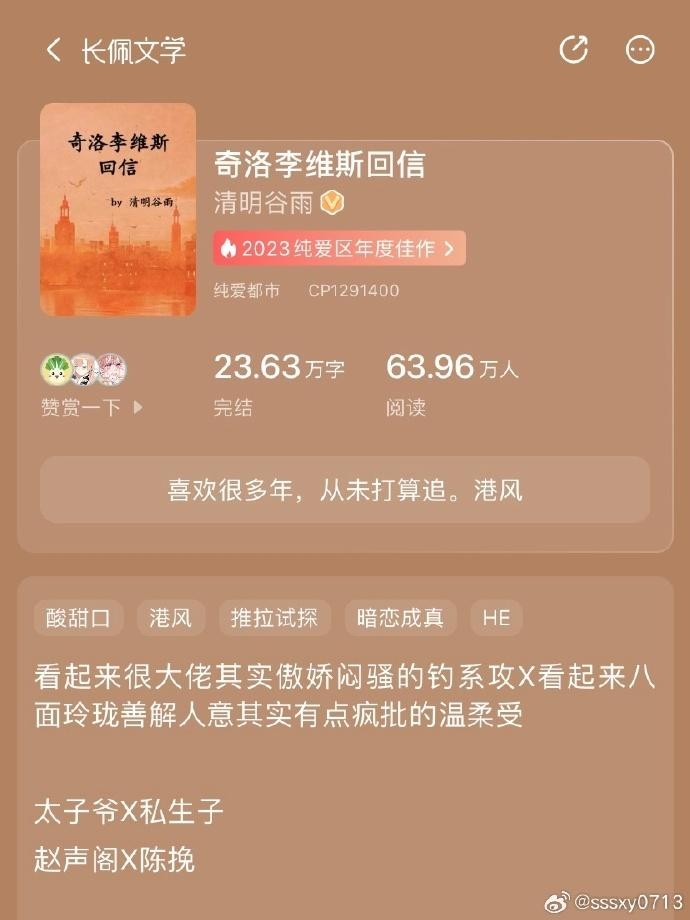Go back to 长佩文学
Viewport: 690px width, 920px height.
[54, 50]
